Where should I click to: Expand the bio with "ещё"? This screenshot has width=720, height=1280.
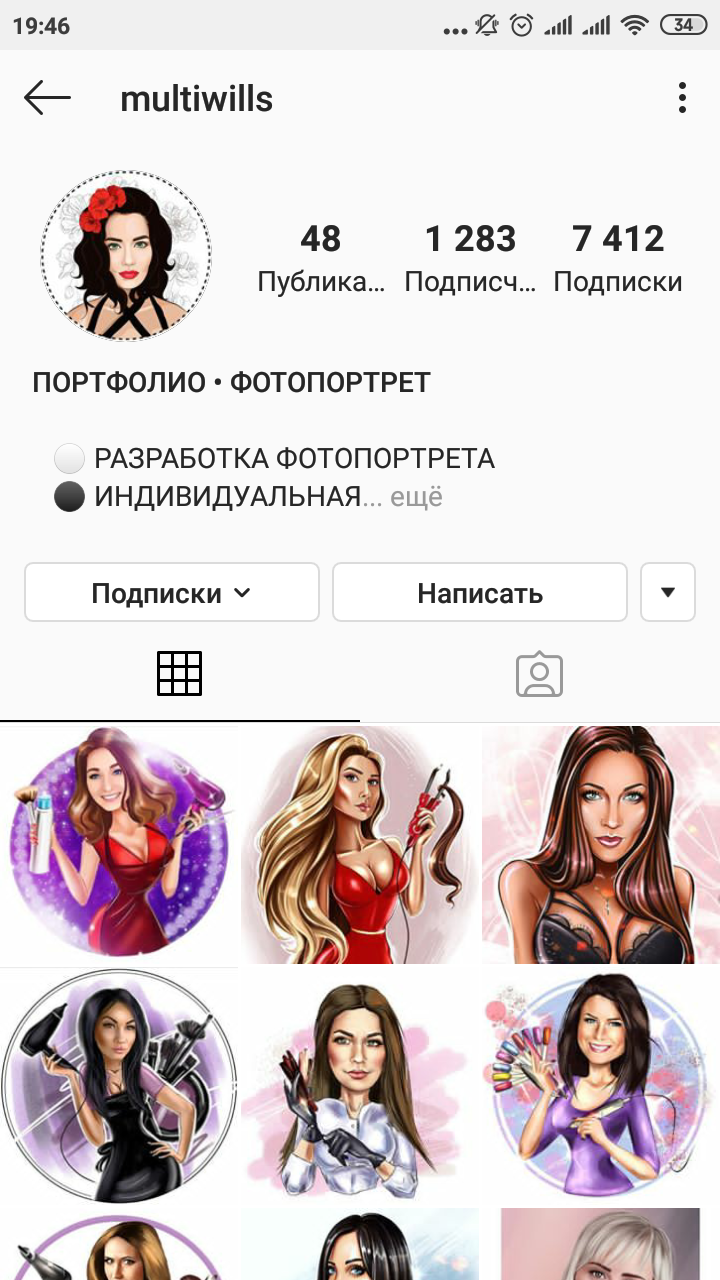tap(416, 497)
